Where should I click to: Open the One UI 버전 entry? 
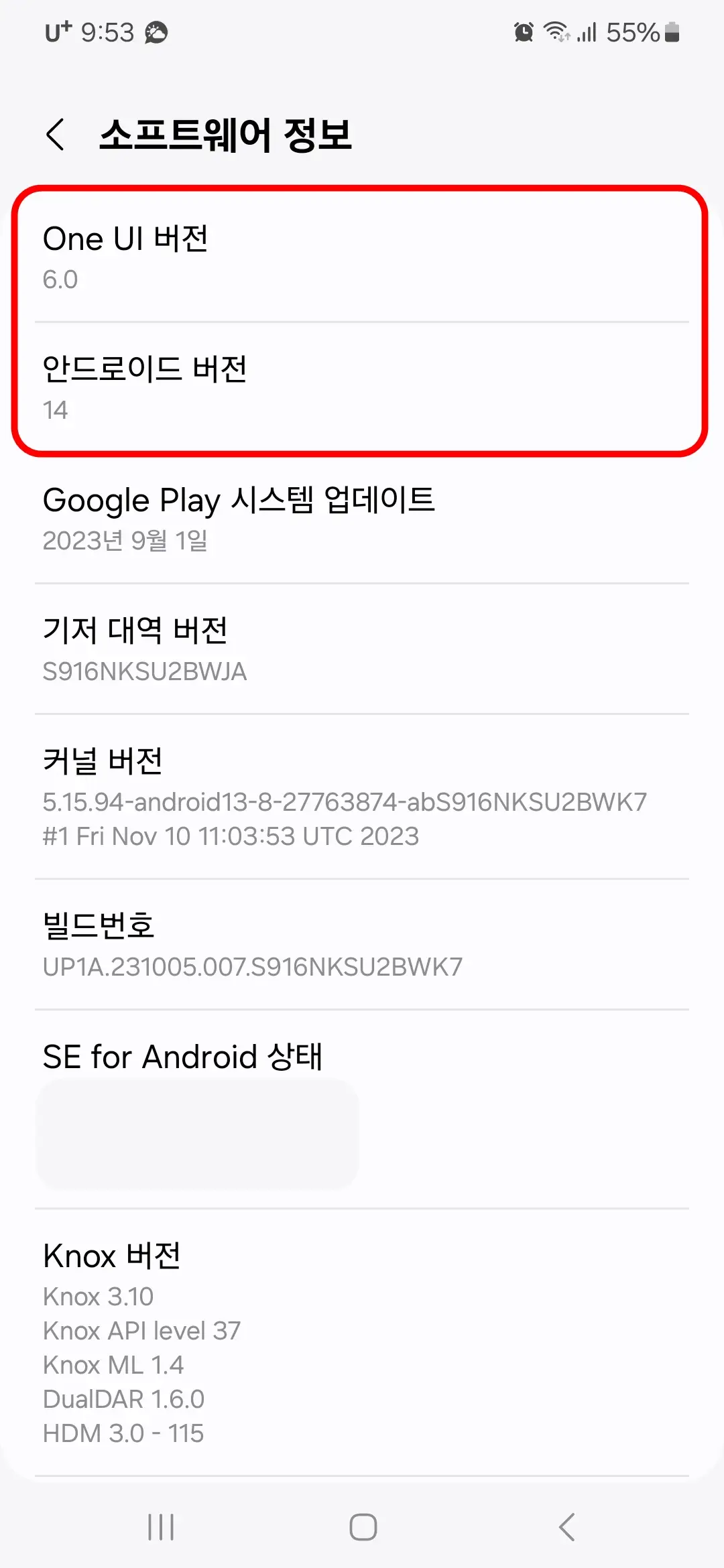pyautogui.click(x=362, y=258)
